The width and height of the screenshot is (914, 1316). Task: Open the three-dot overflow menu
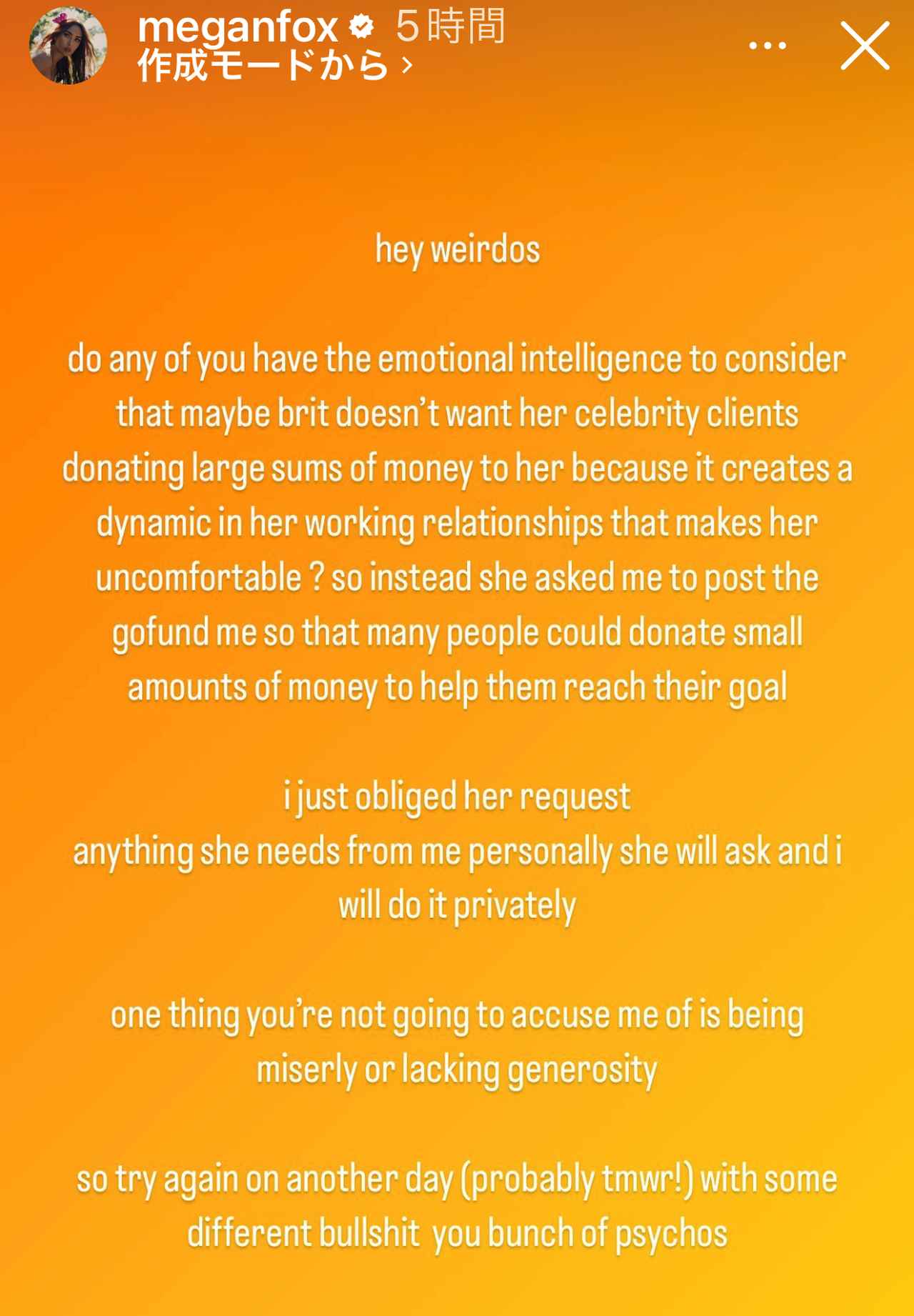point(768,46)
